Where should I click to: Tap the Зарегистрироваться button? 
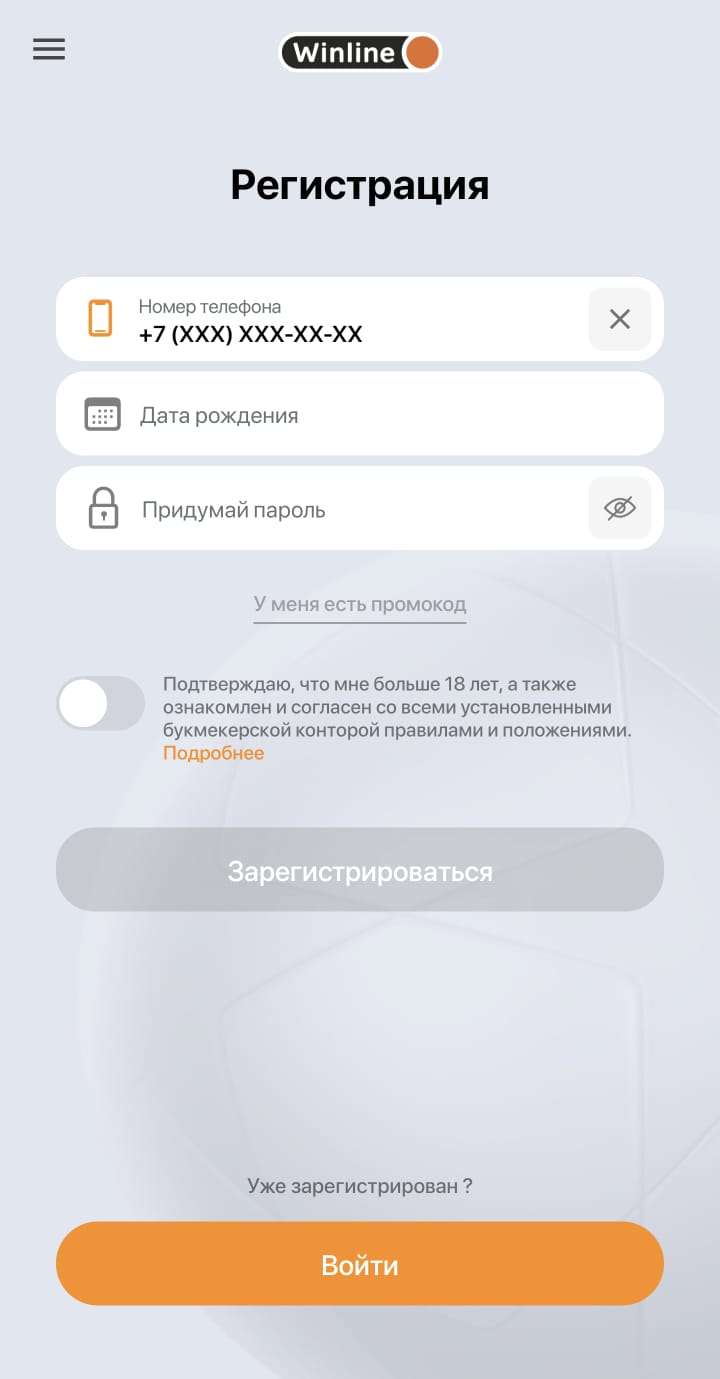tap(360, 870)
